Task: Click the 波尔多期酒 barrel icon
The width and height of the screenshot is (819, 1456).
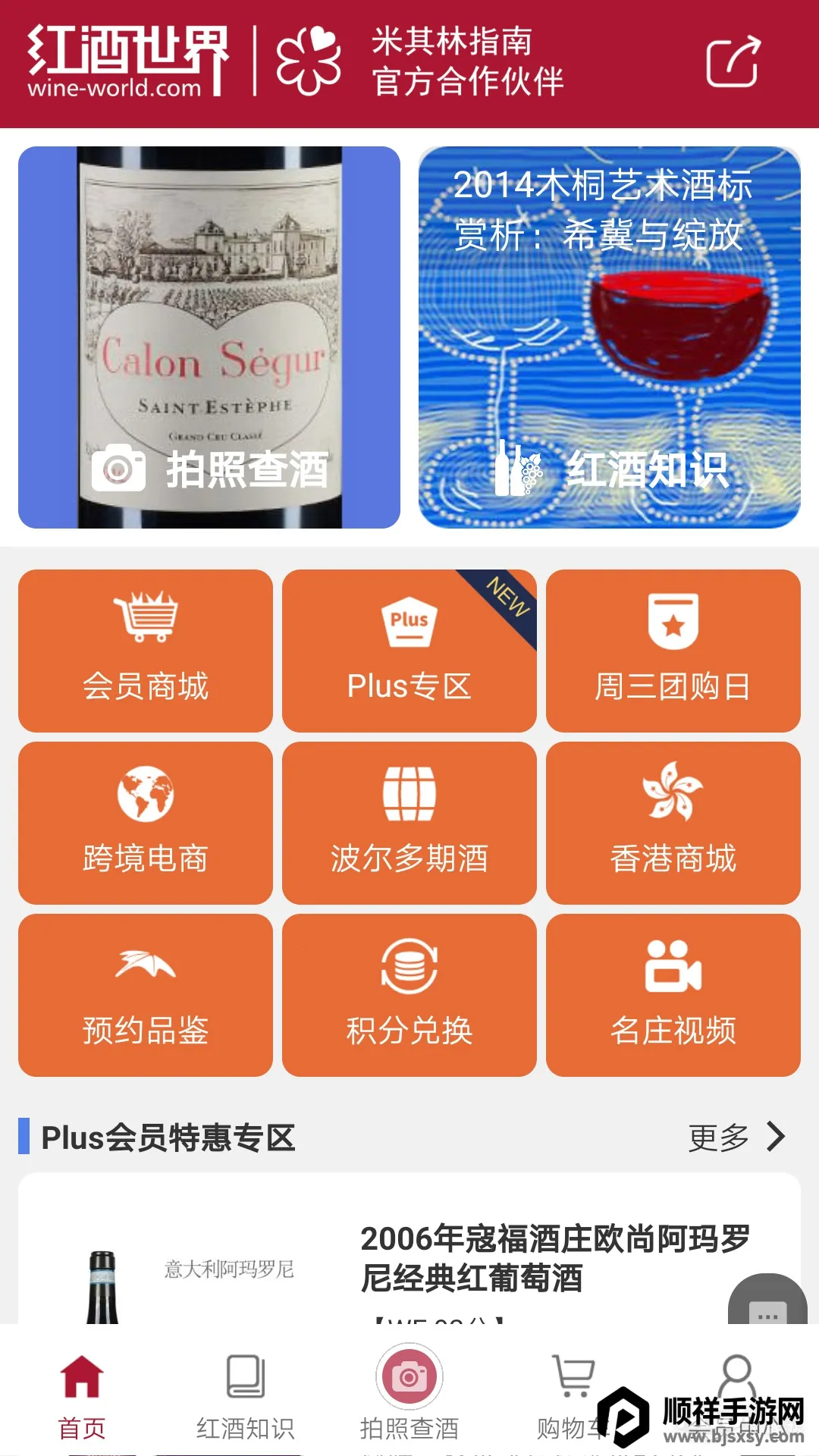Action: coord(409,795)
